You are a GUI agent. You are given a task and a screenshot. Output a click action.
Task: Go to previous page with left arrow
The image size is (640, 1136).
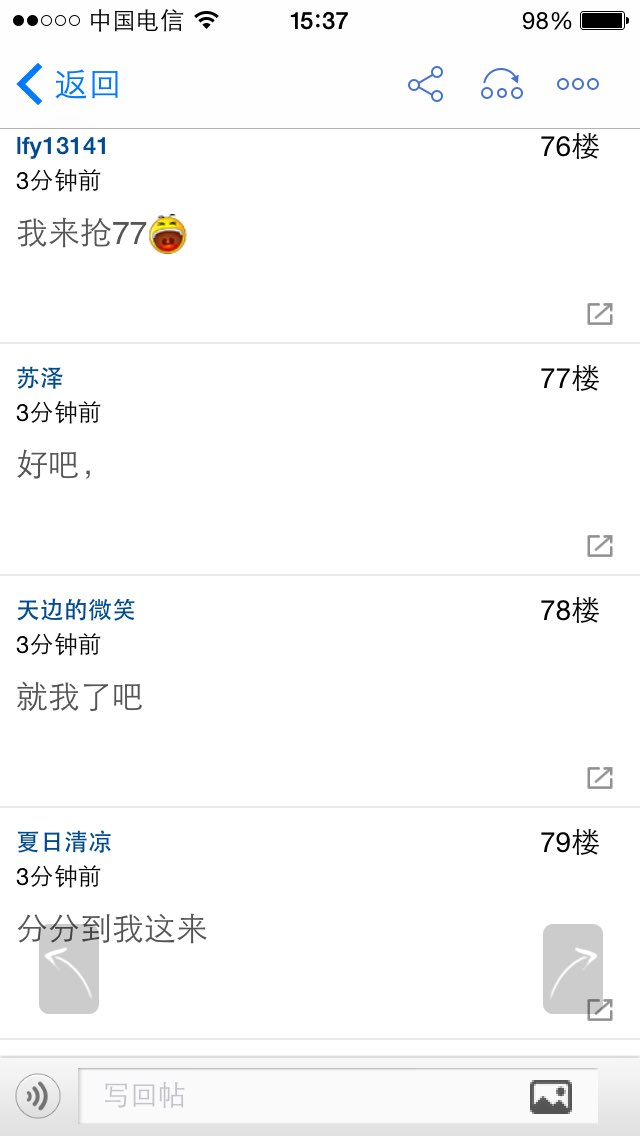[x=69, y=969]
